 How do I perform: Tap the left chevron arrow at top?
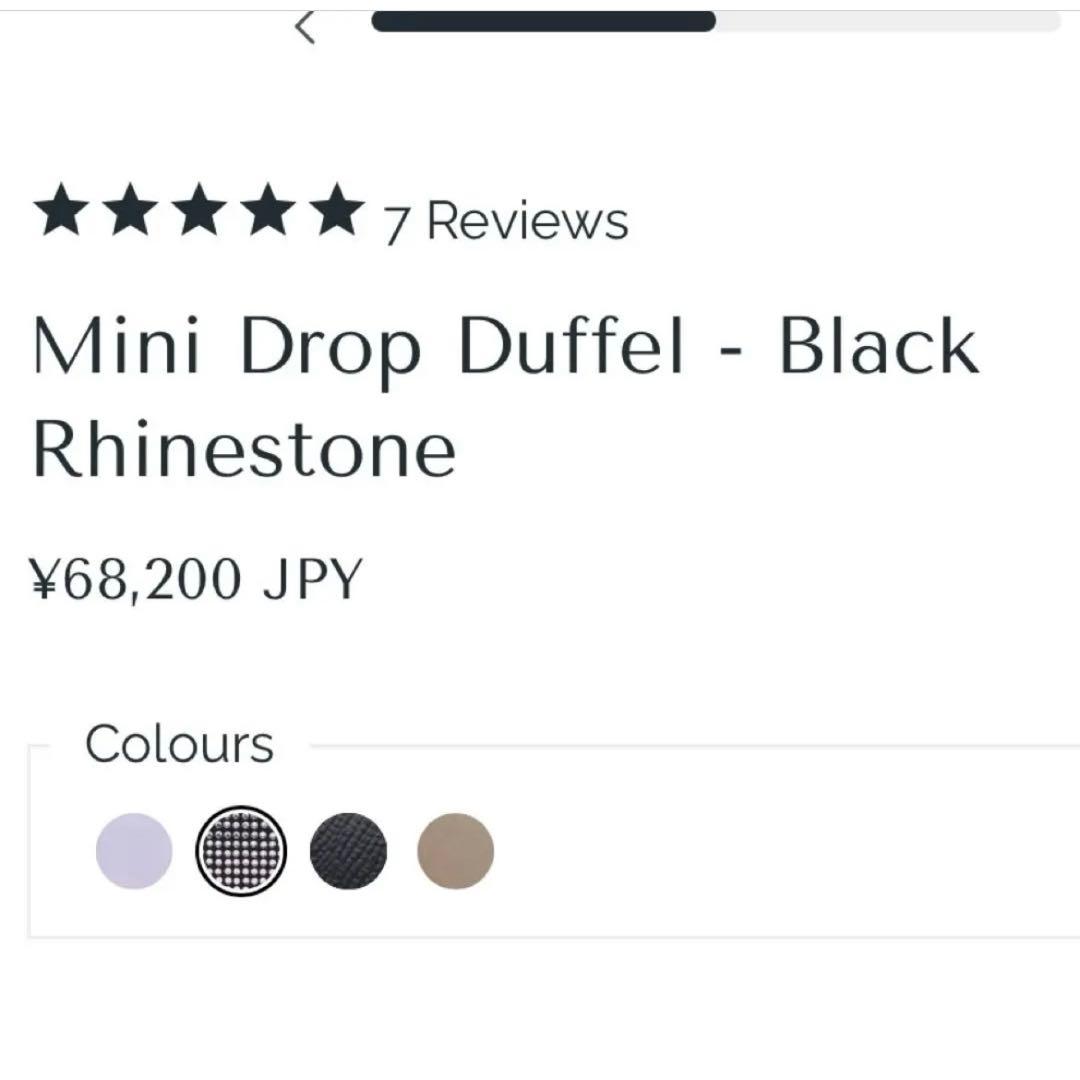(x=306, y=27)
